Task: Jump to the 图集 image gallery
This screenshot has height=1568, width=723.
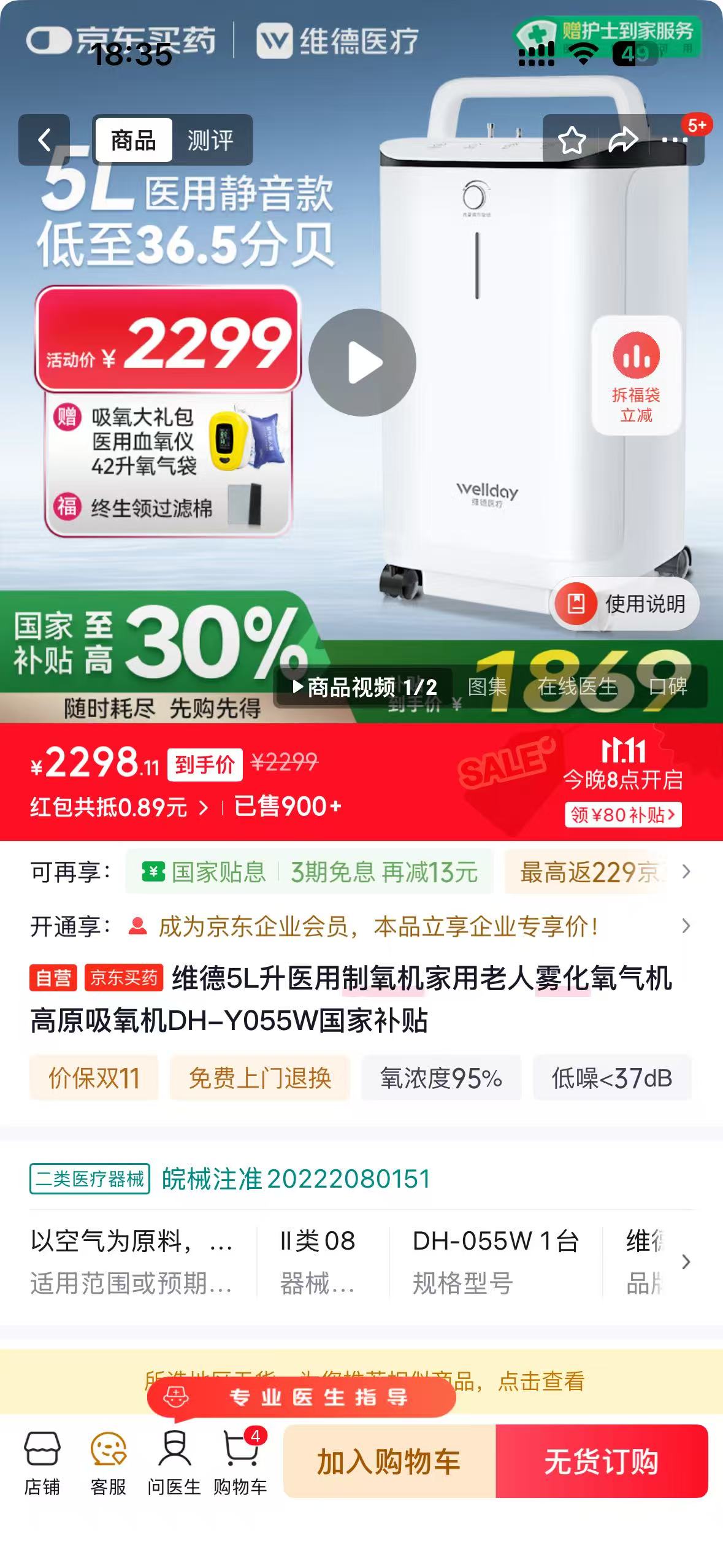Action: 488,686
